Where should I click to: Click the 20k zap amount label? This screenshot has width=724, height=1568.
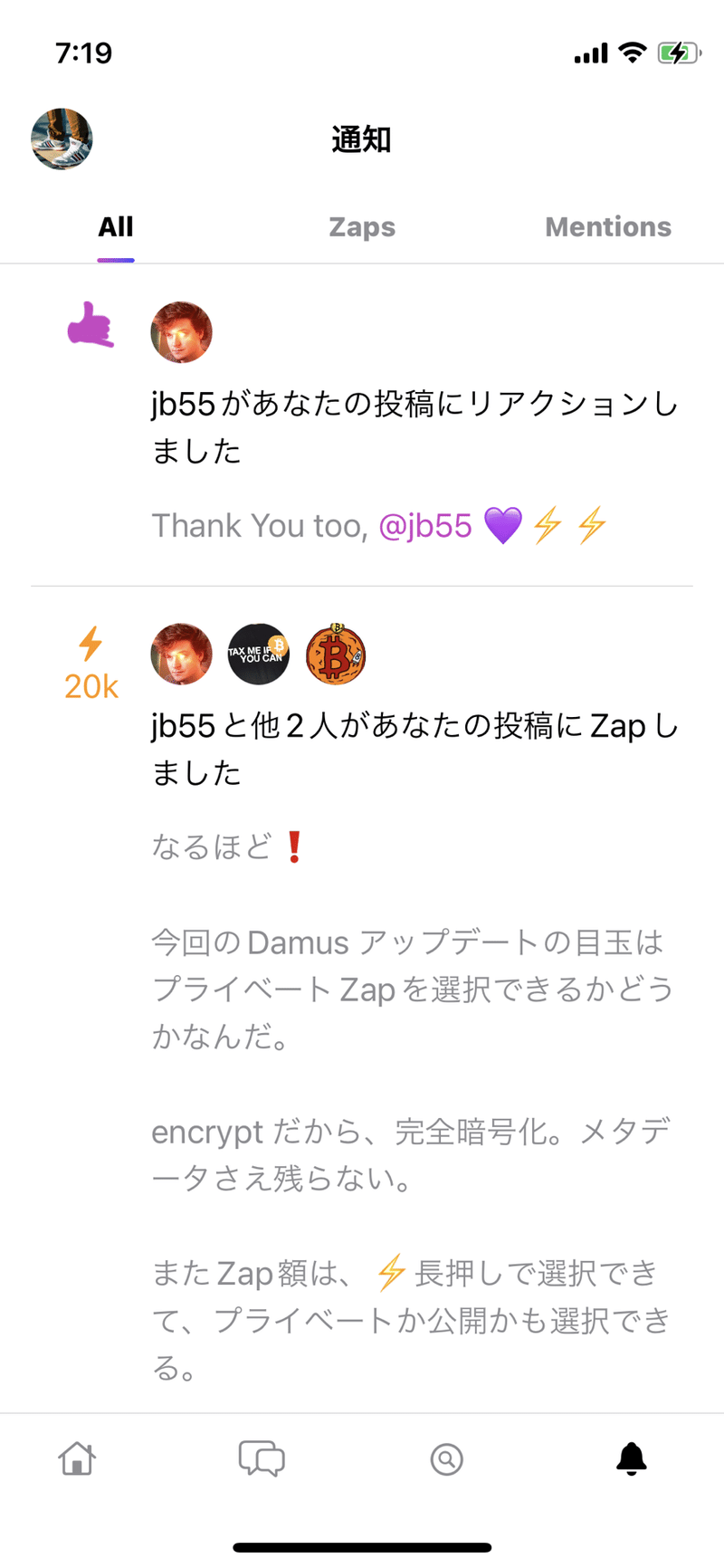[90, 687]
